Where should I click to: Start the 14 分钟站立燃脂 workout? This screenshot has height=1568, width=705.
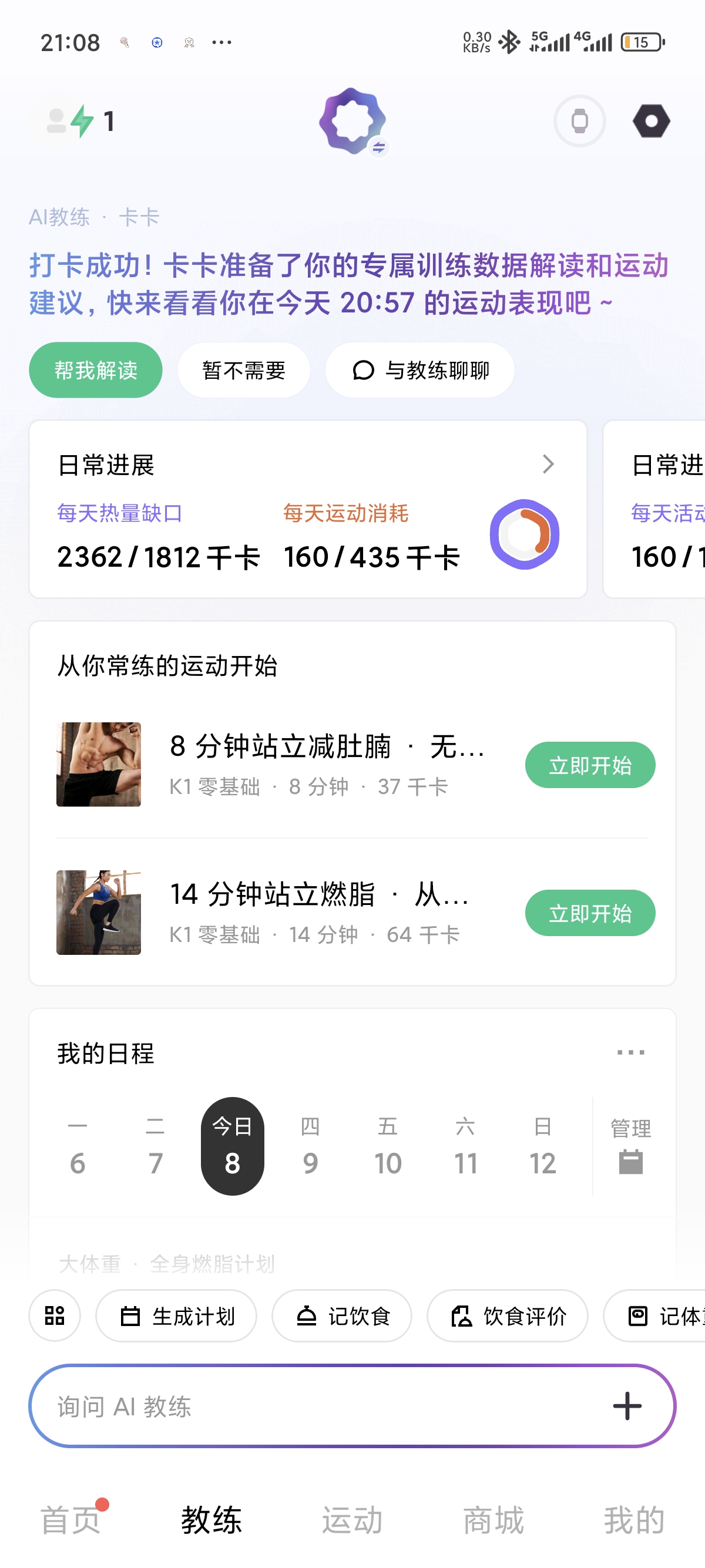tap(589, 913)
